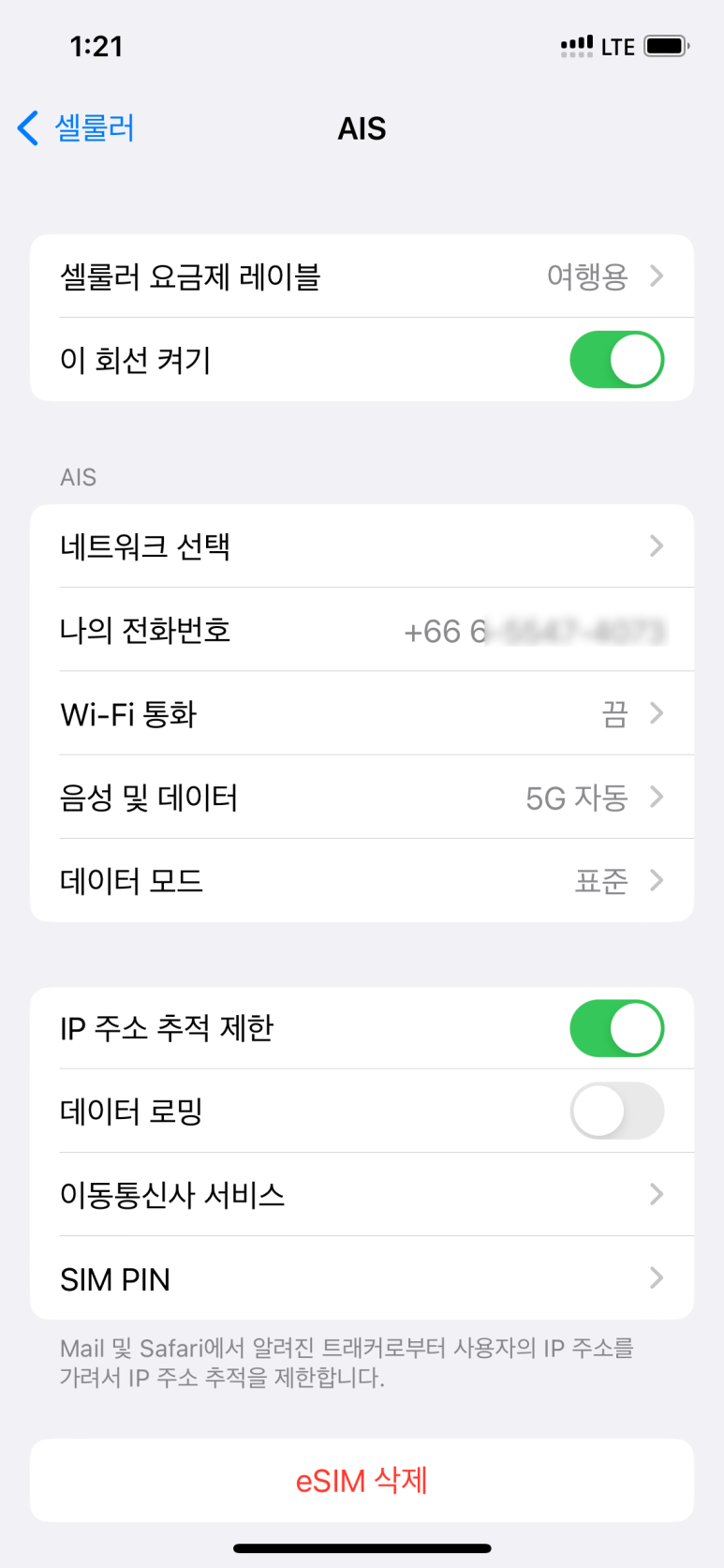The image size is (724, 1568).
Task: Go back to 셀룰러 settings
Action: 77,127
